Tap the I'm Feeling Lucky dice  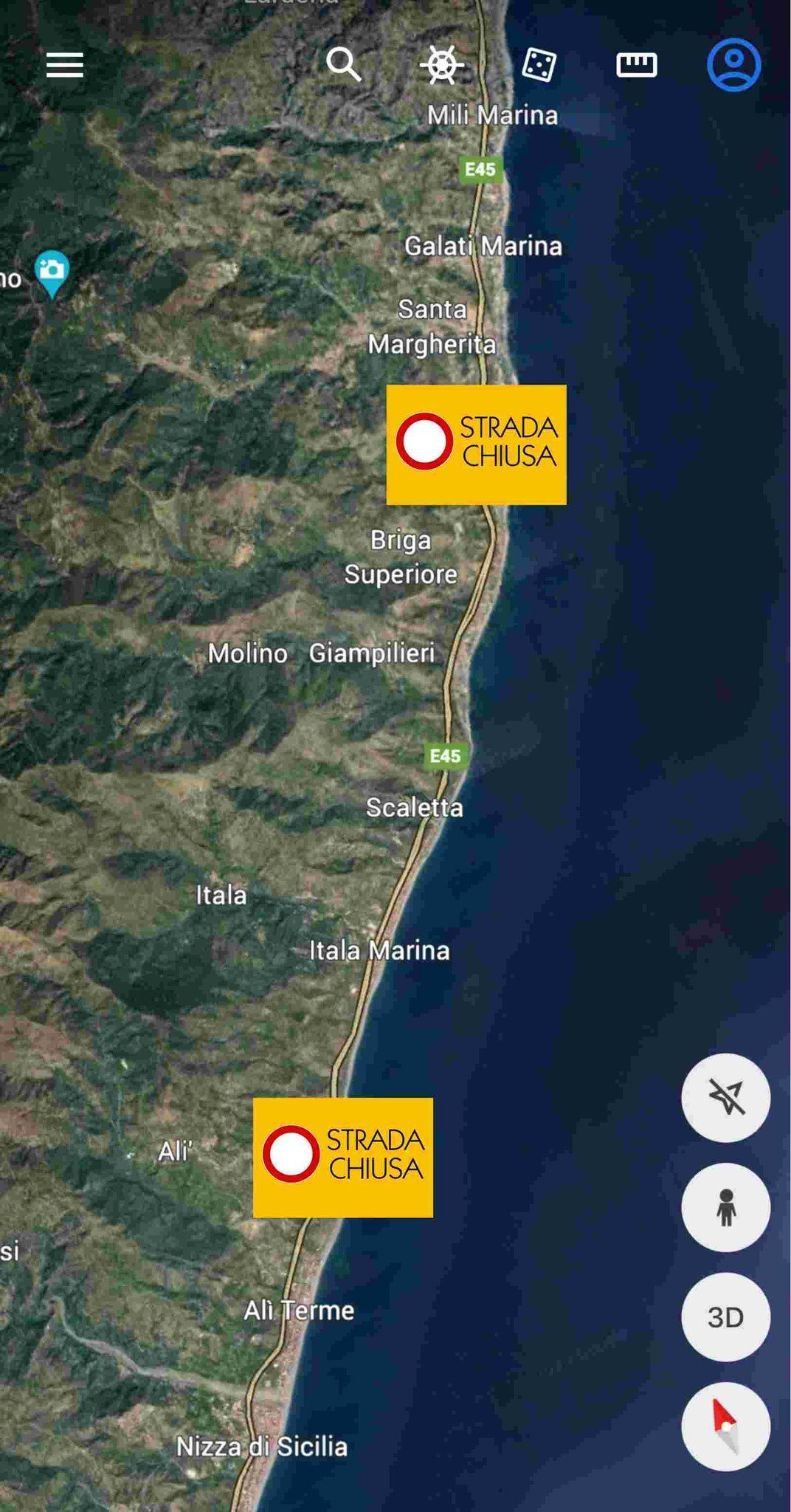click(539, 65)
